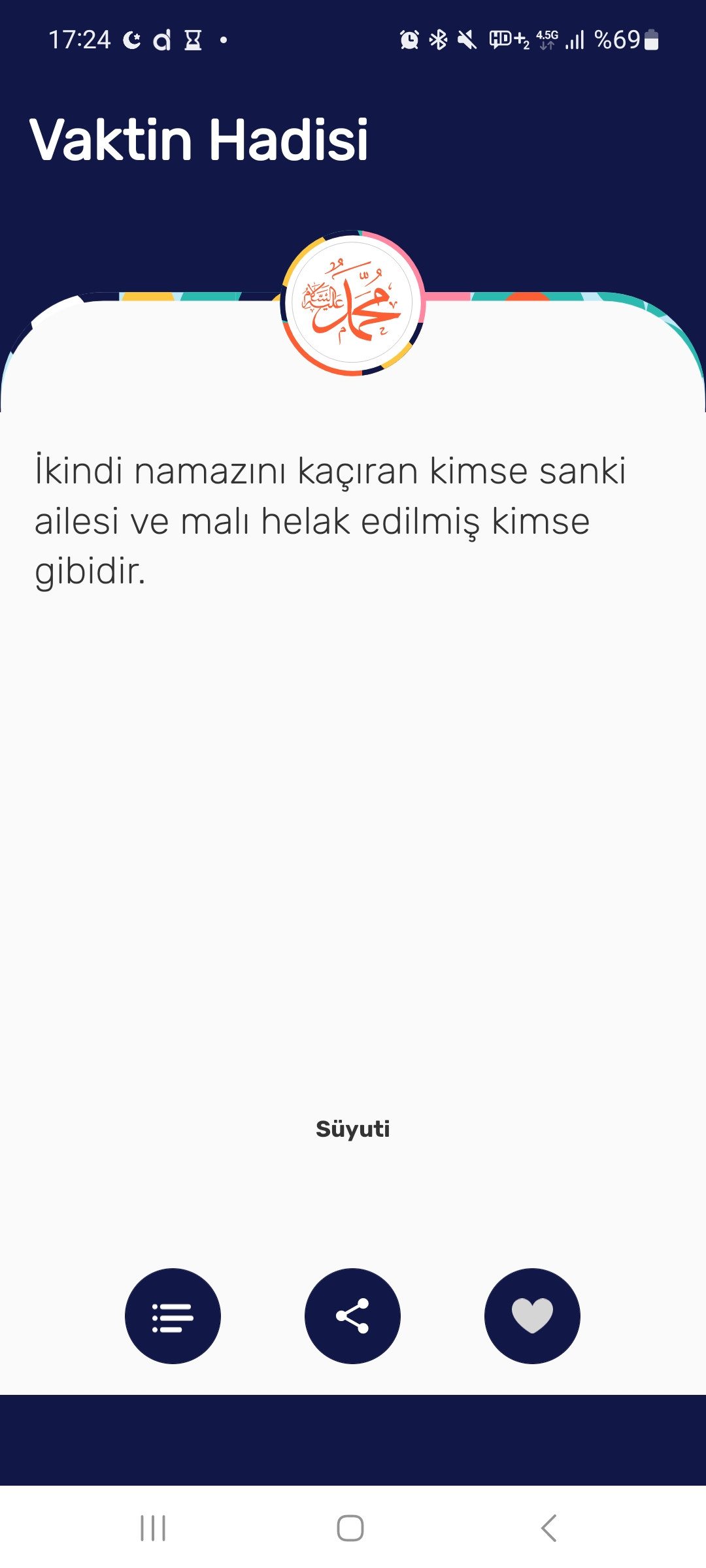The image size is (706, 1568).
Task: Tap the Muhammad calligraphy emblem
Action: [353, 304]
